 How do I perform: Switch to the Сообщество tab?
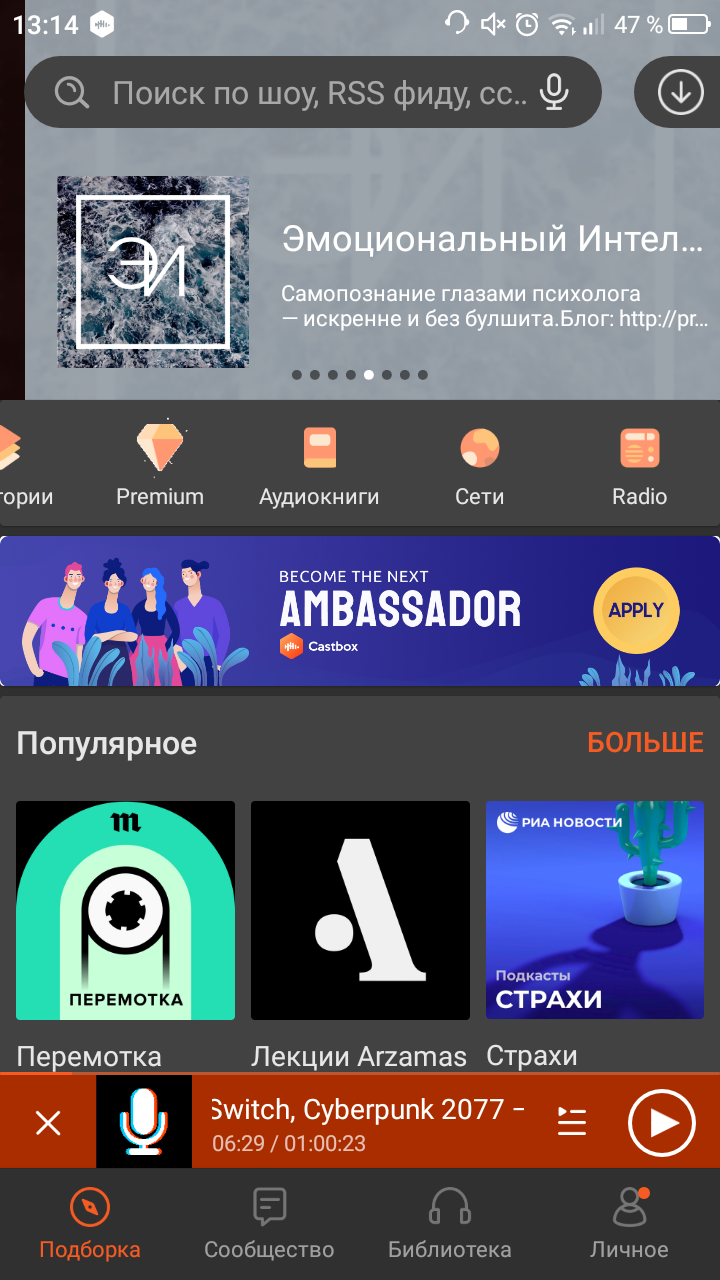pyautogui.click(x=269, y=1224)
